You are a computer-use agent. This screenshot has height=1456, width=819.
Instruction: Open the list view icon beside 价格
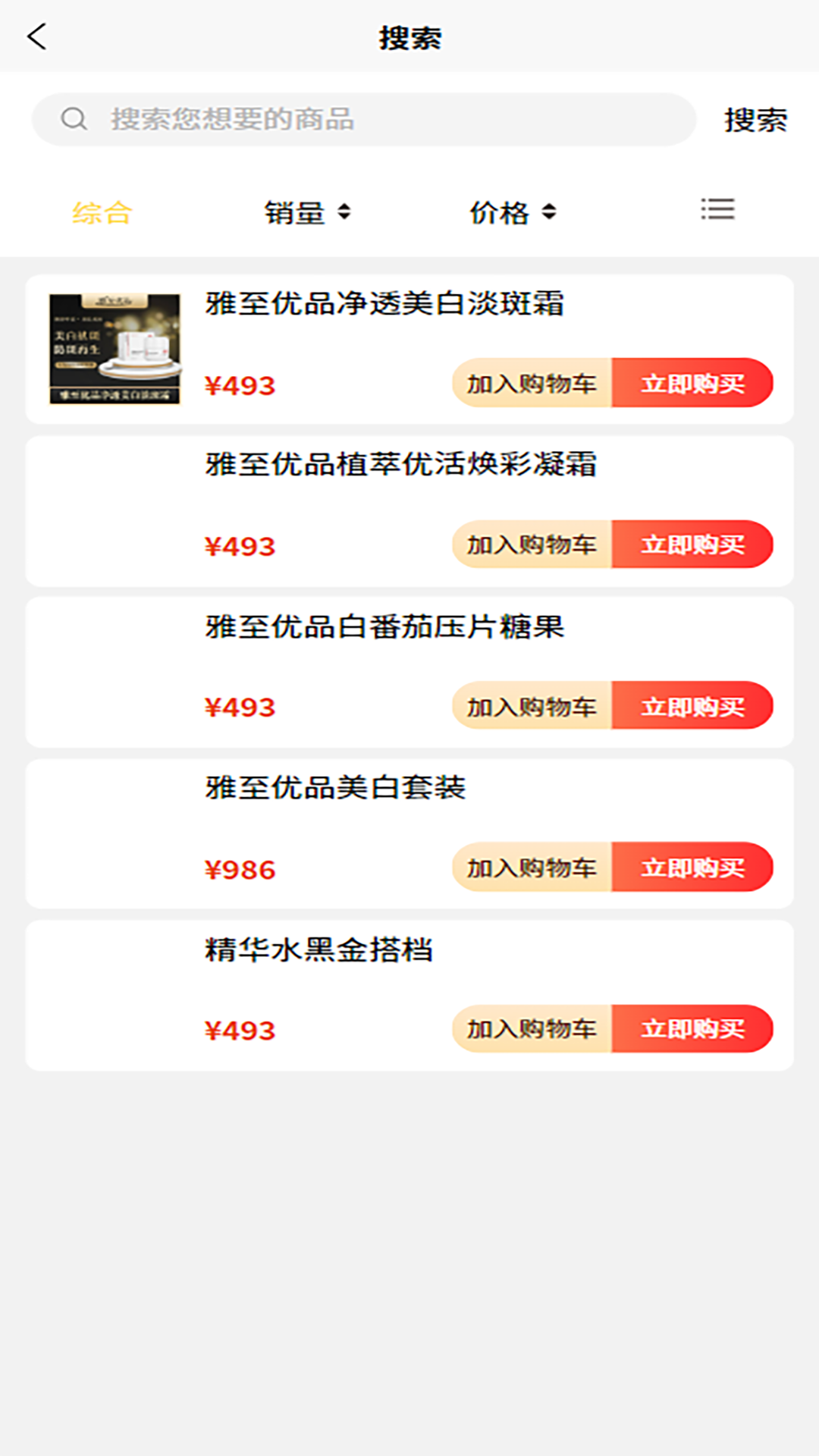click(x=719, y=210)
